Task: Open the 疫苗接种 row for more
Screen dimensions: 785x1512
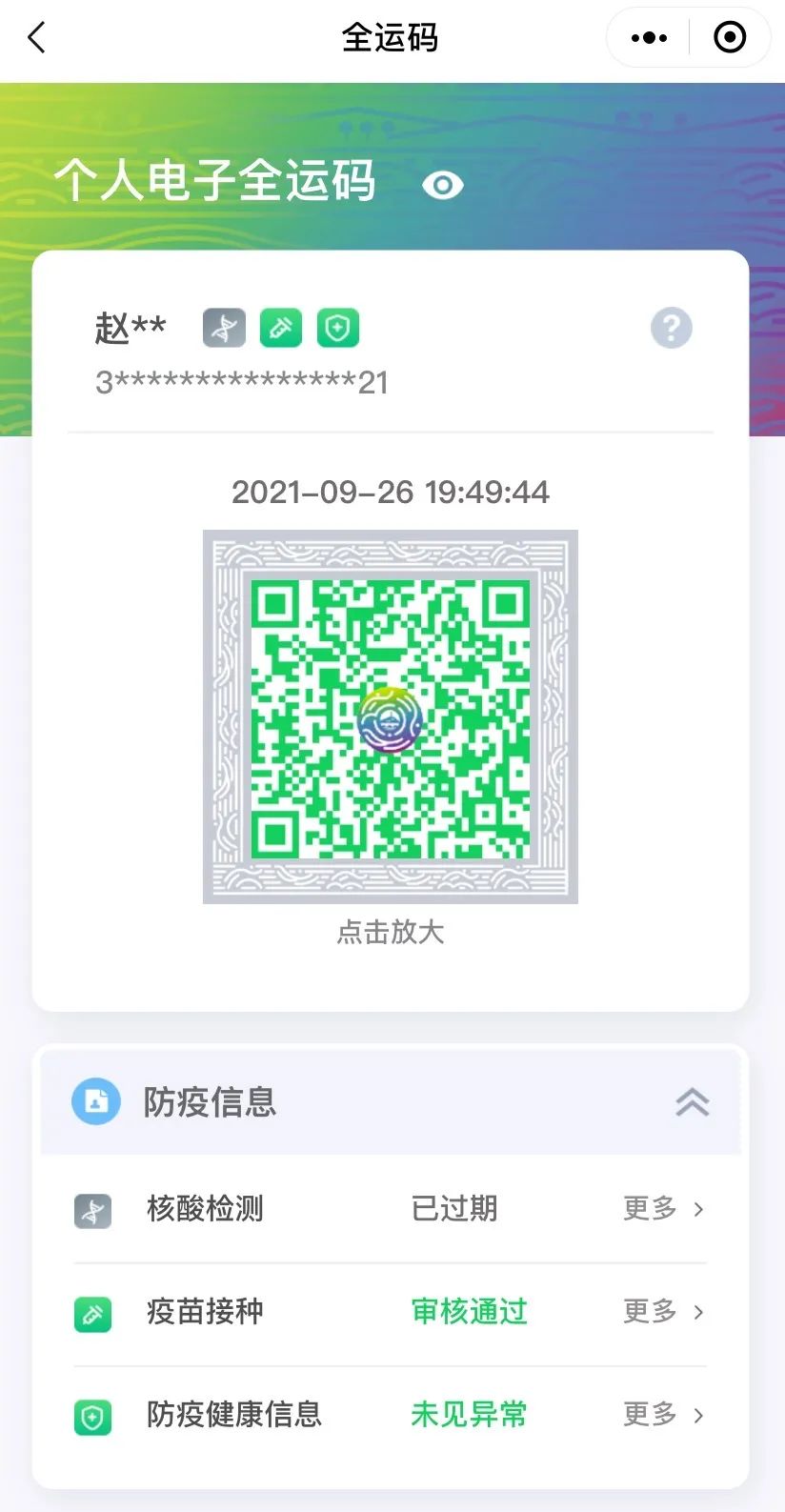Action: tap(663, 1312)
